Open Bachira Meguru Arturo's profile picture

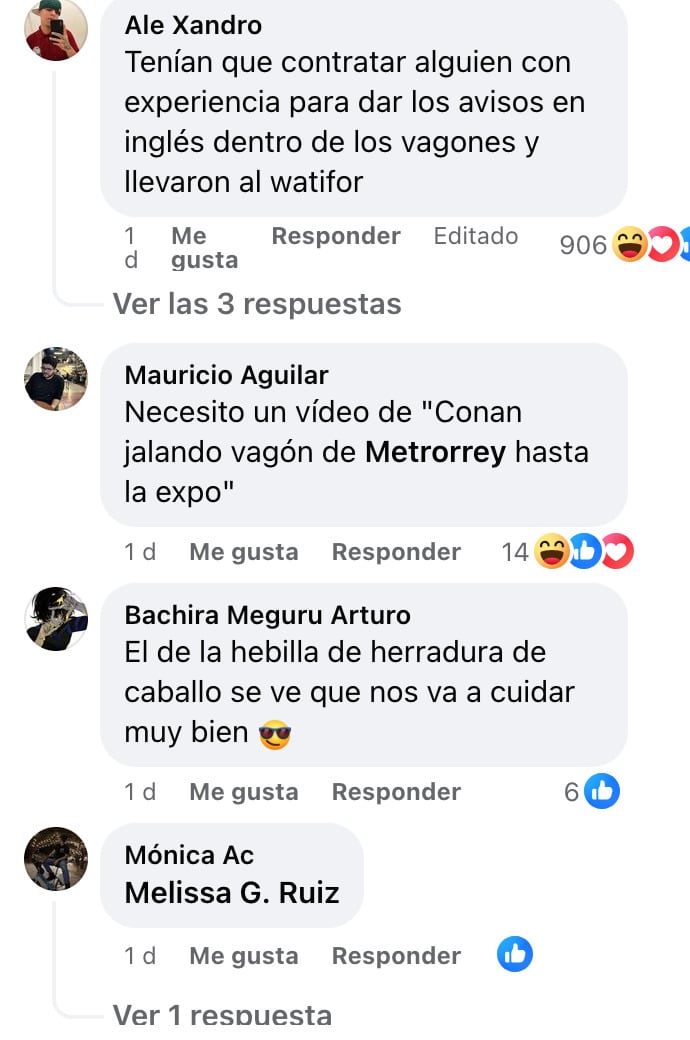[x=56, y=619]
